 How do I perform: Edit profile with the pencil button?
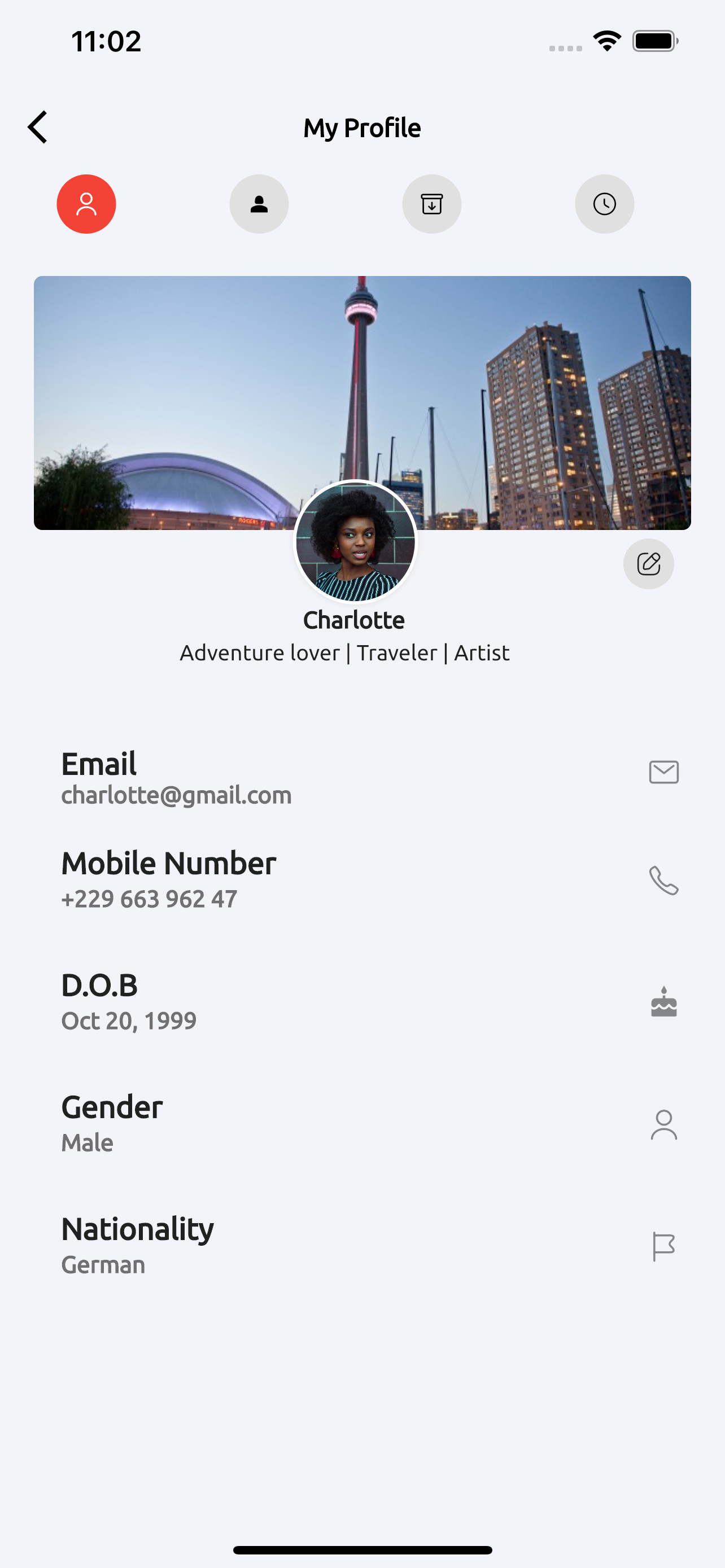648,564
